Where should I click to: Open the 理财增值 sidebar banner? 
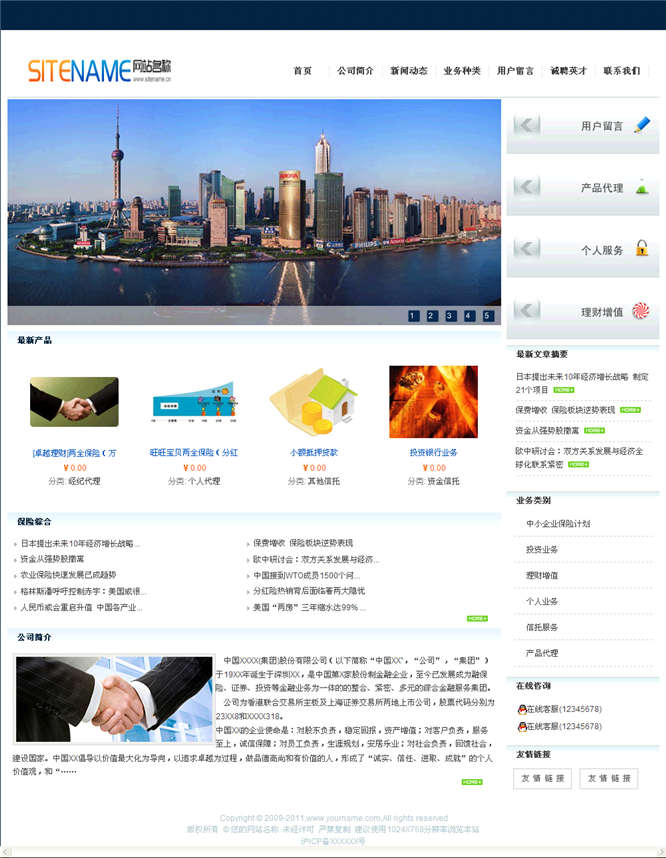(583, 312)
